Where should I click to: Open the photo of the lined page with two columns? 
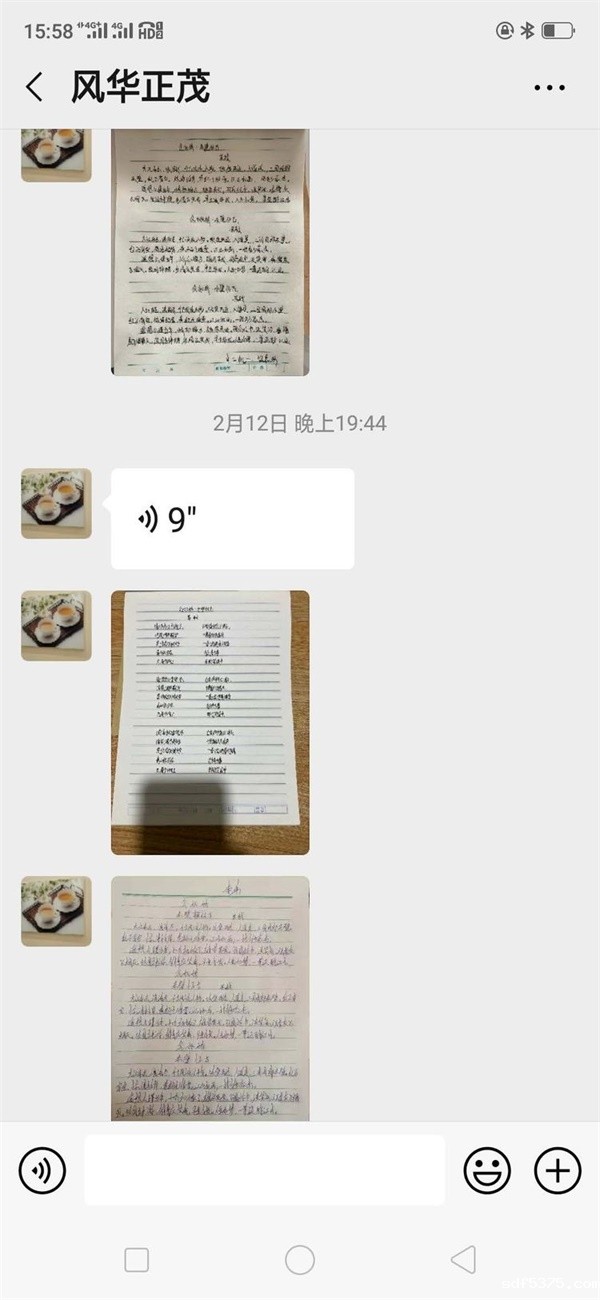[210, 722]
